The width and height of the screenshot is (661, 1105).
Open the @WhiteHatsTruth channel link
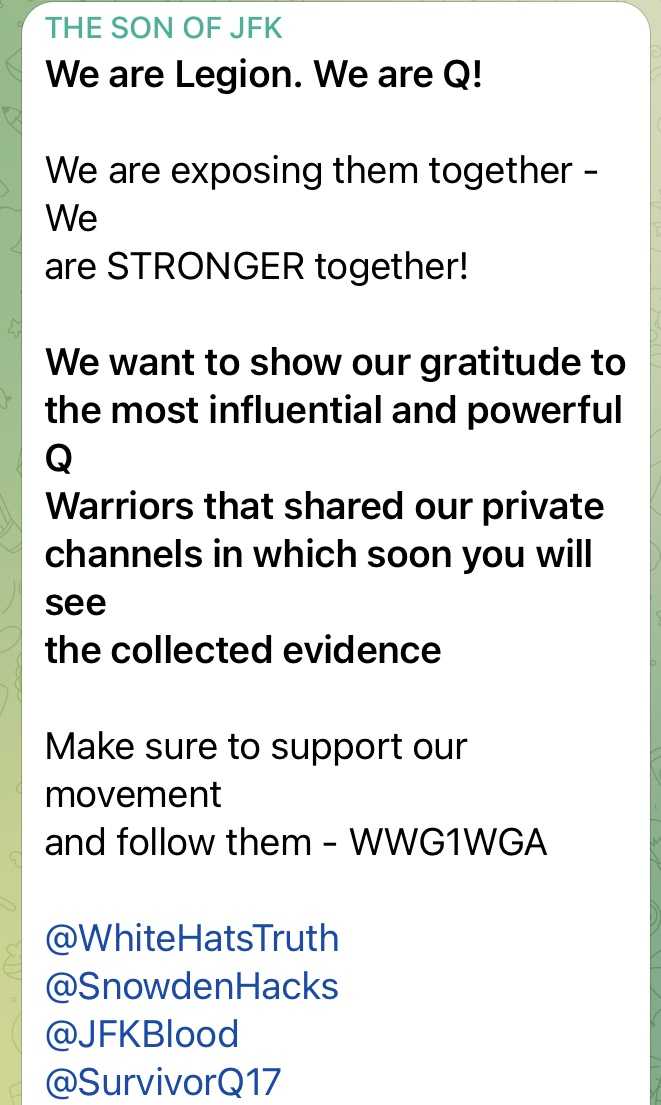(x=192, y=938)
